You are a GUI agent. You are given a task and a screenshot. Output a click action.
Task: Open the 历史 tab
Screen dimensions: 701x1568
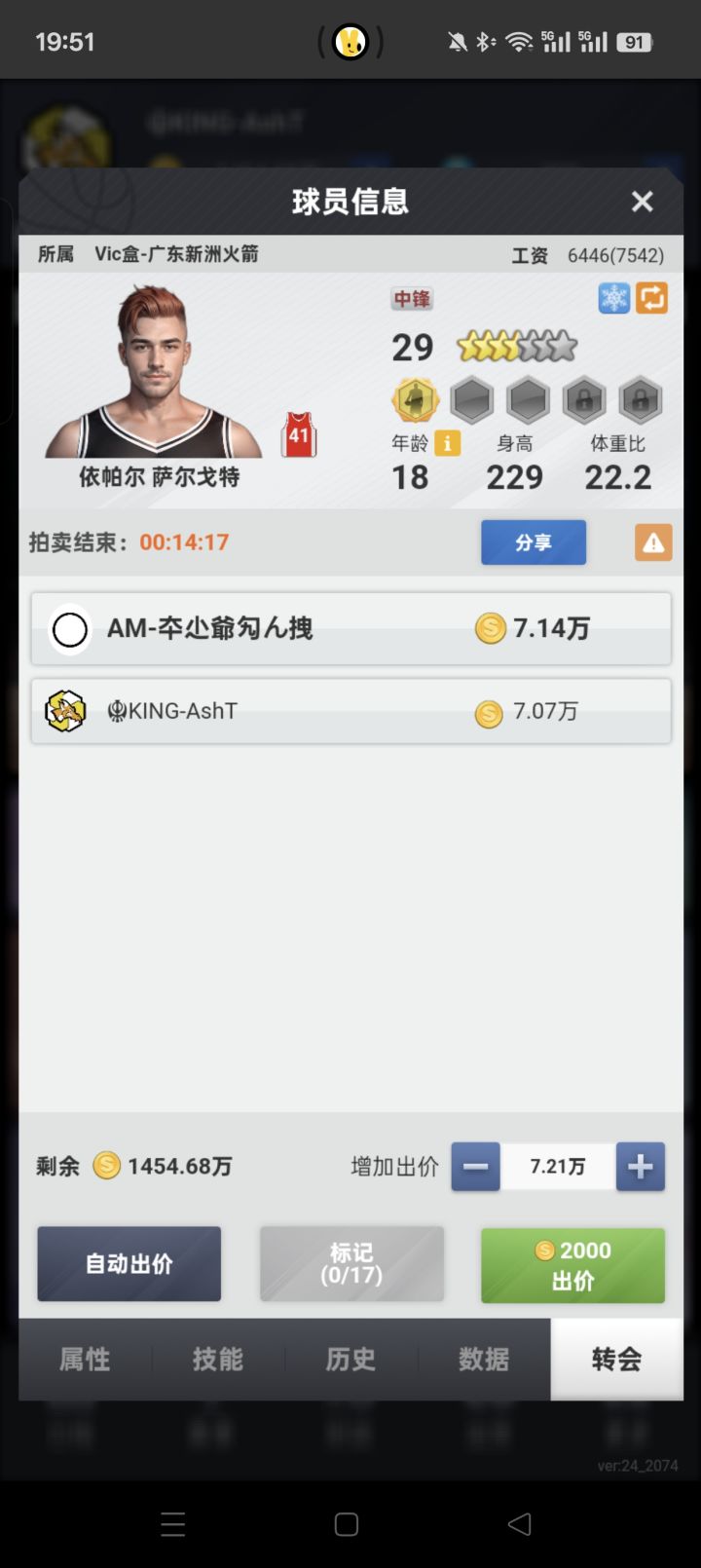(x=351, y=1360)
